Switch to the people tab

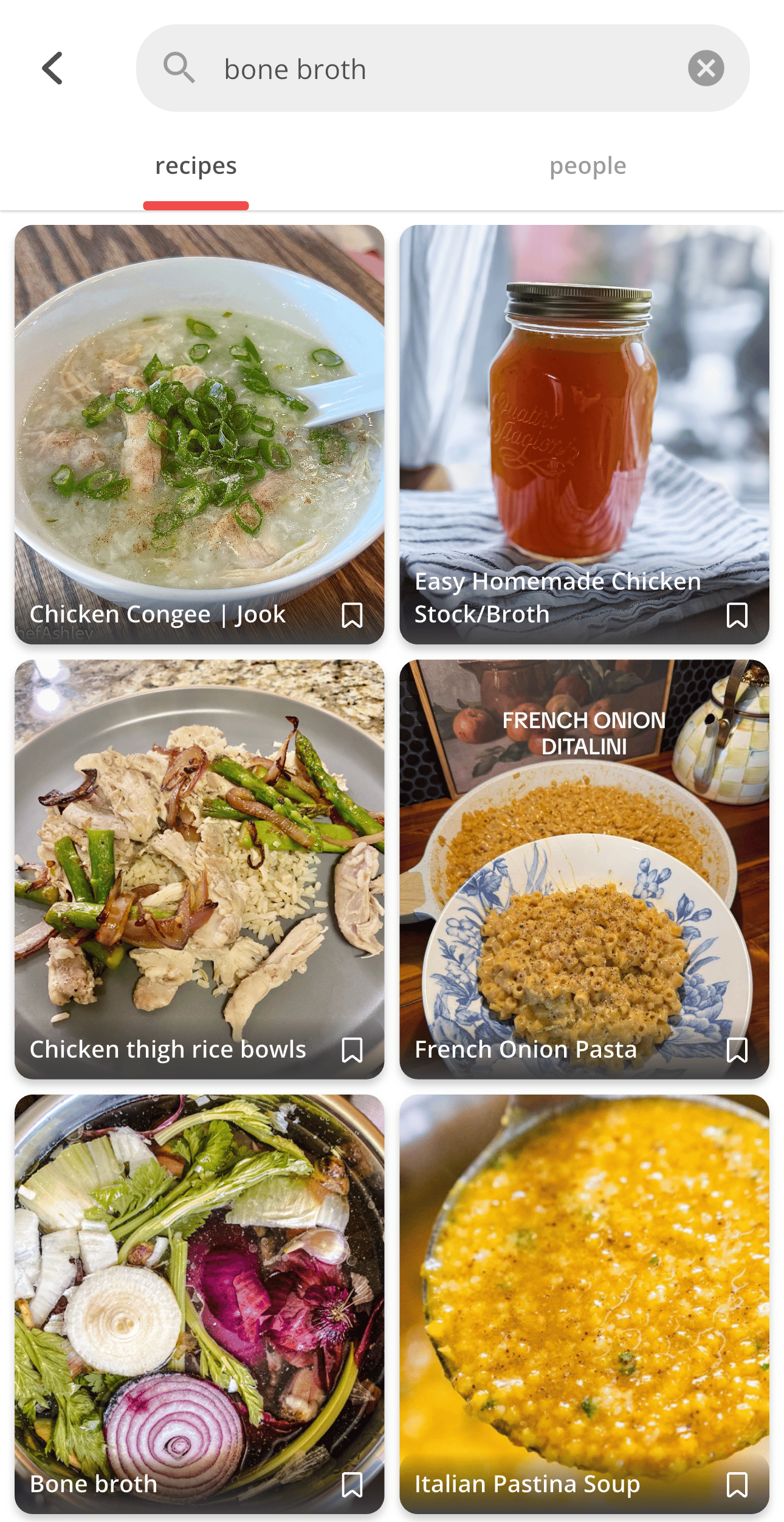(587, 166)
